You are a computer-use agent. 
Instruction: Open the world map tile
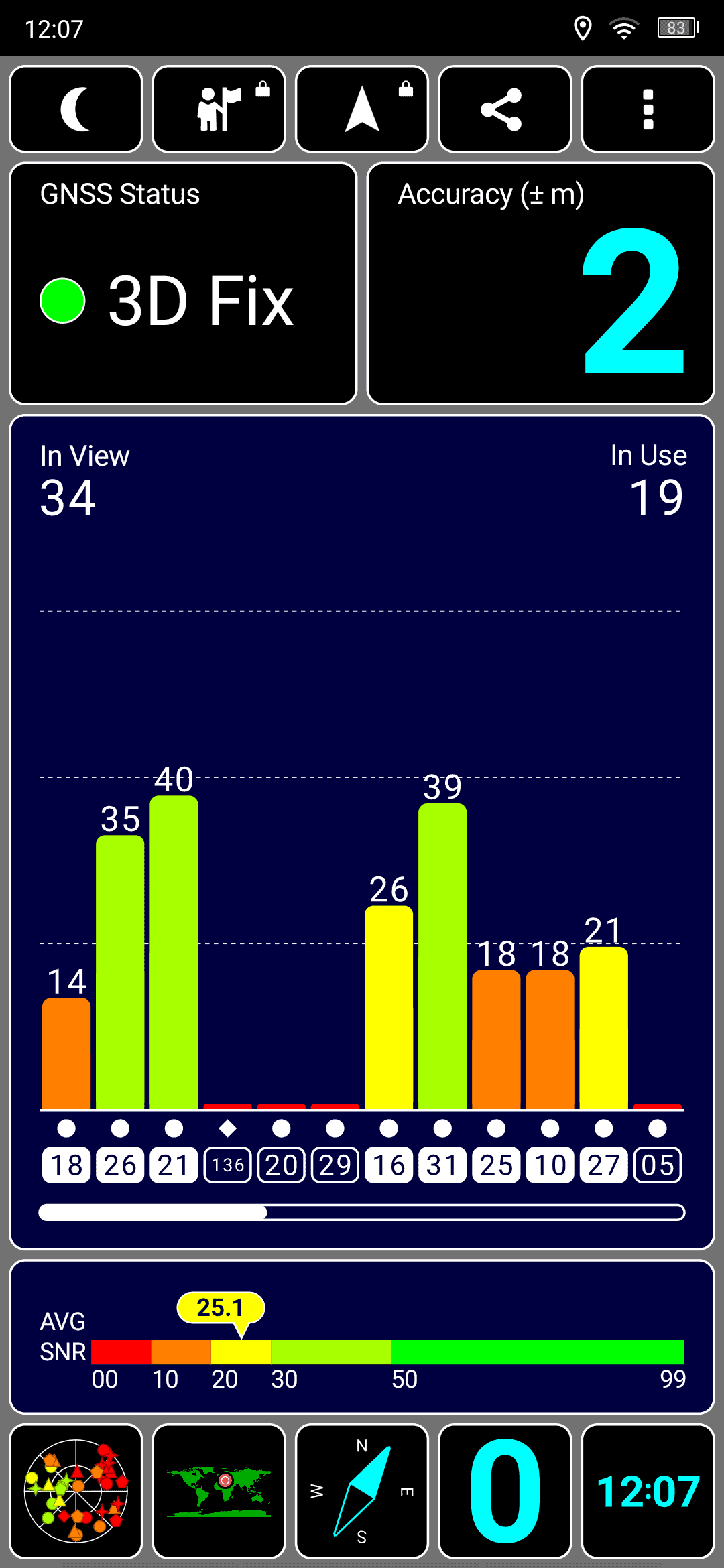coord(219,1491)
